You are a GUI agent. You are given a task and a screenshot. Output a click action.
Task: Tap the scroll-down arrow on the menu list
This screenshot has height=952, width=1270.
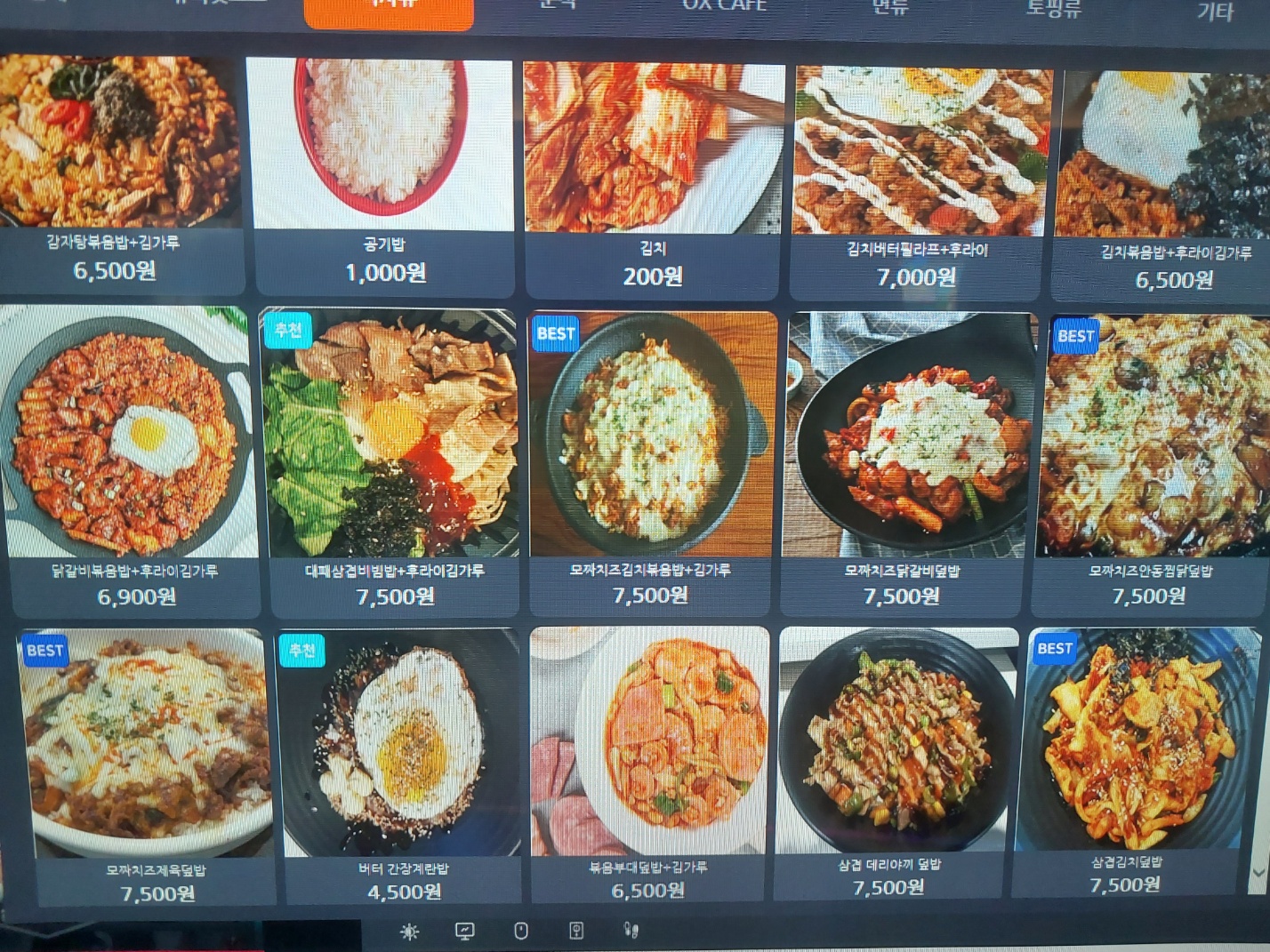(x=1258, y=873)
